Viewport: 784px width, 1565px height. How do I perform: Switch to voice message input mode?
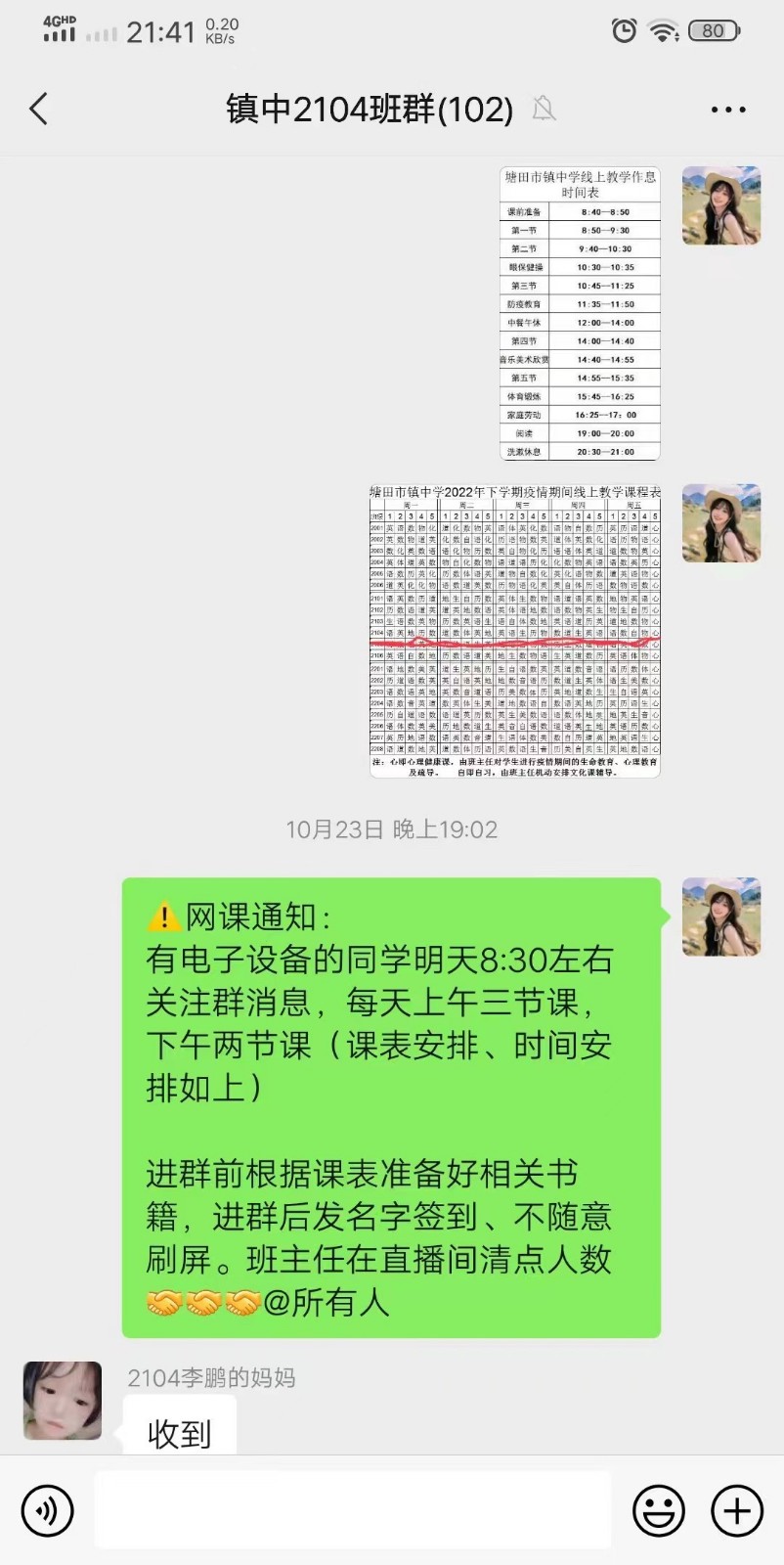point(47,1510)
